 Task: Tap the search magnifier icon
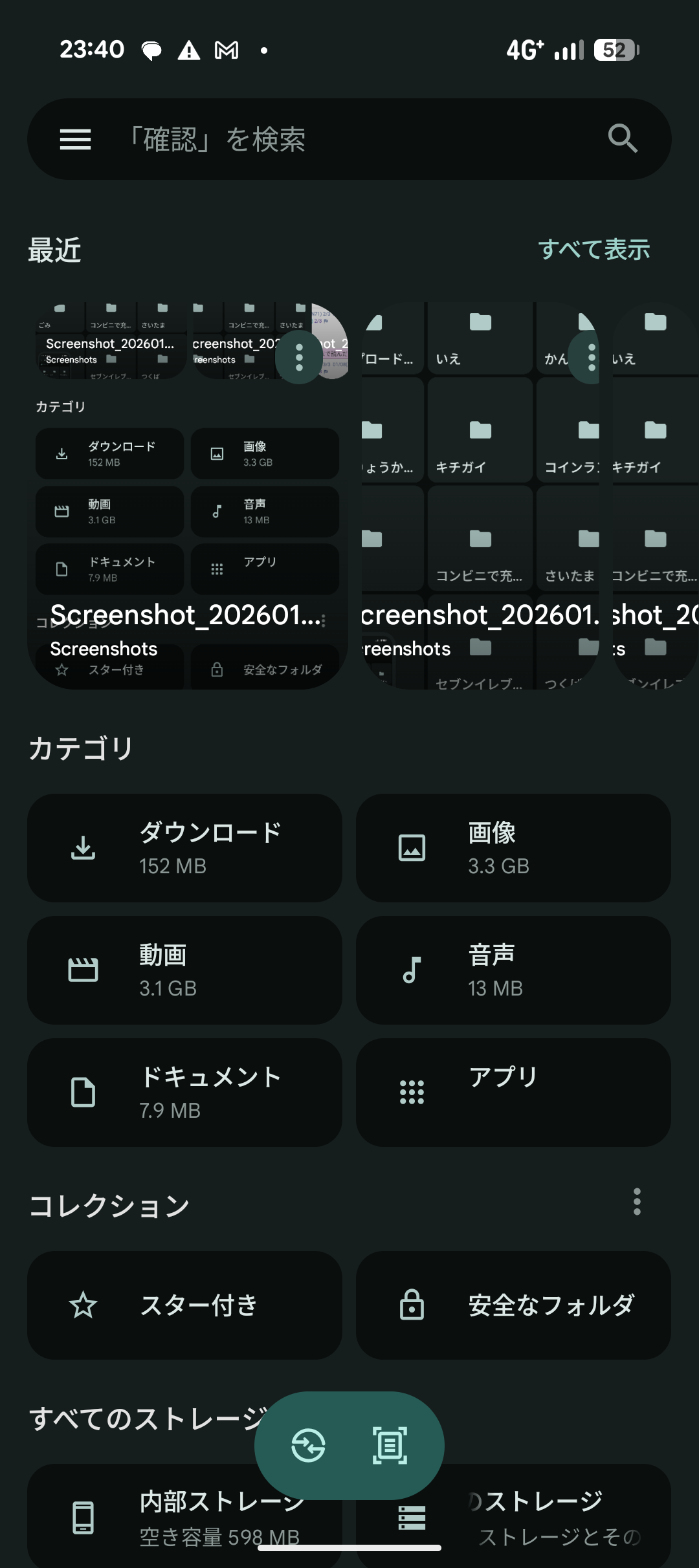coord(623,138)
